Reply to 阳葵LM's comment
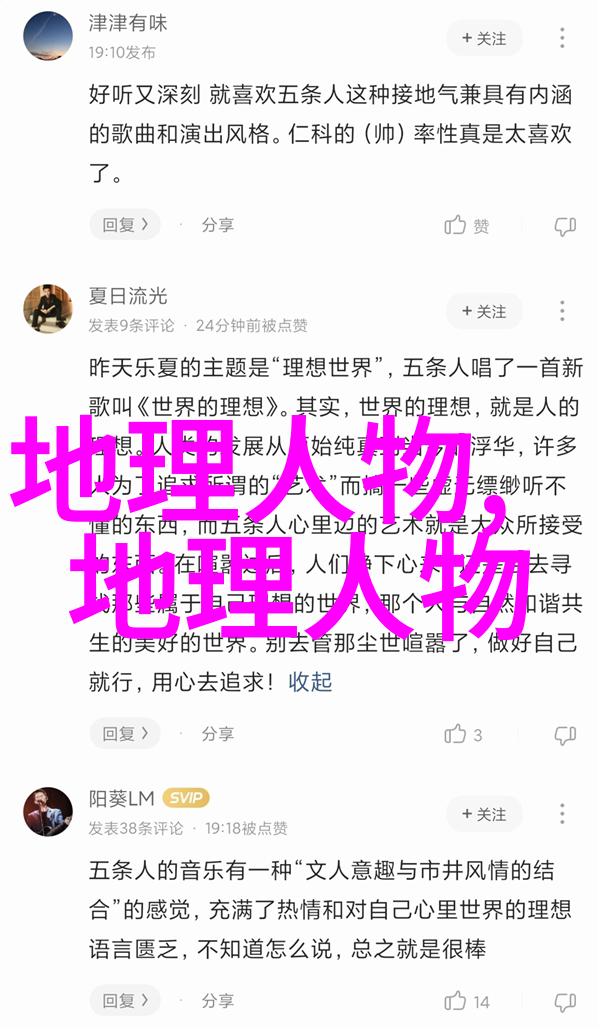This screenshot has height=1029, width=600. [125, 1000]
